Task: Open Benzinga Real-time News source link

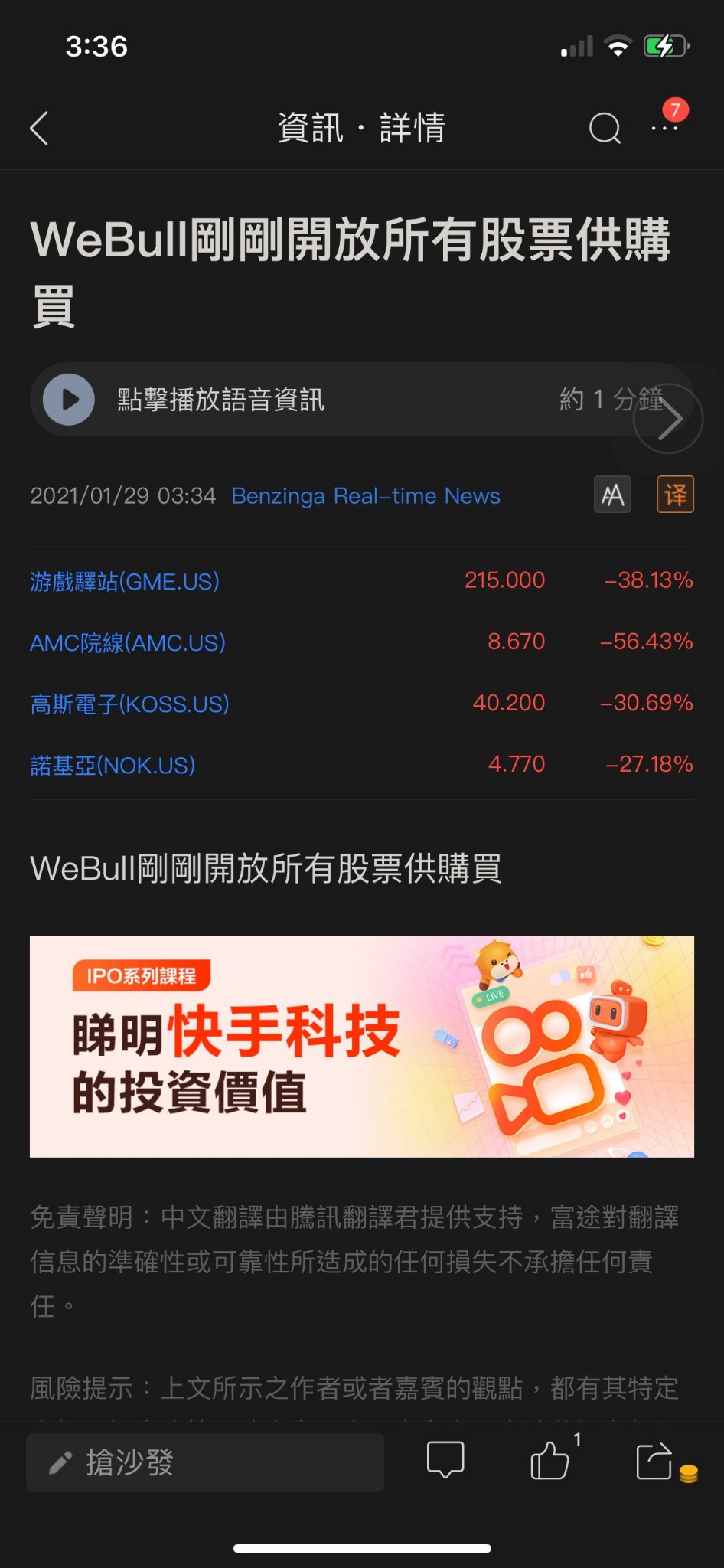Action: click(366, 496)
